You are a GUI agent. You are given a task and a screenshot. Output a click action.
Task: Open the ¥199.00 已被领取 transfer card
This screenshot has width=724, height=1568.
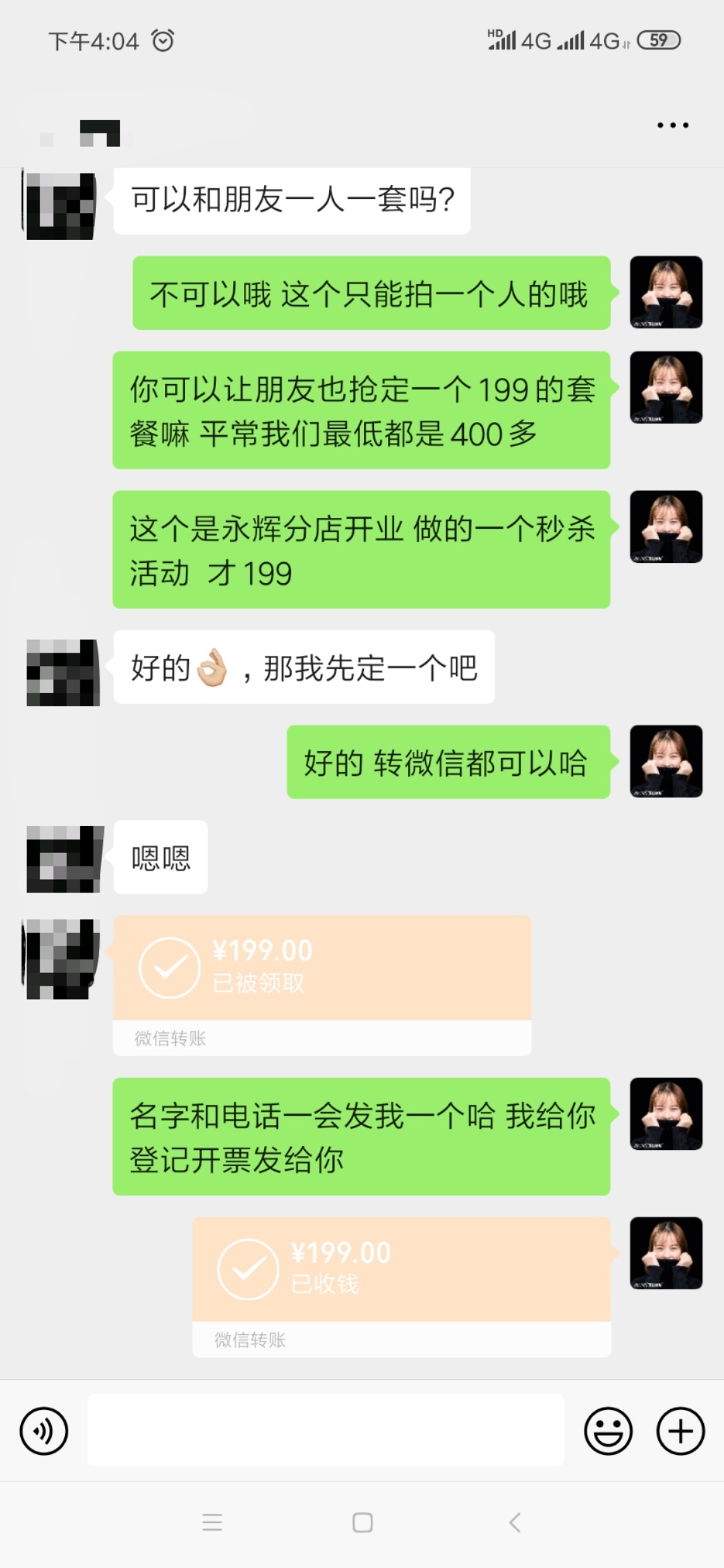pos(322,985)
